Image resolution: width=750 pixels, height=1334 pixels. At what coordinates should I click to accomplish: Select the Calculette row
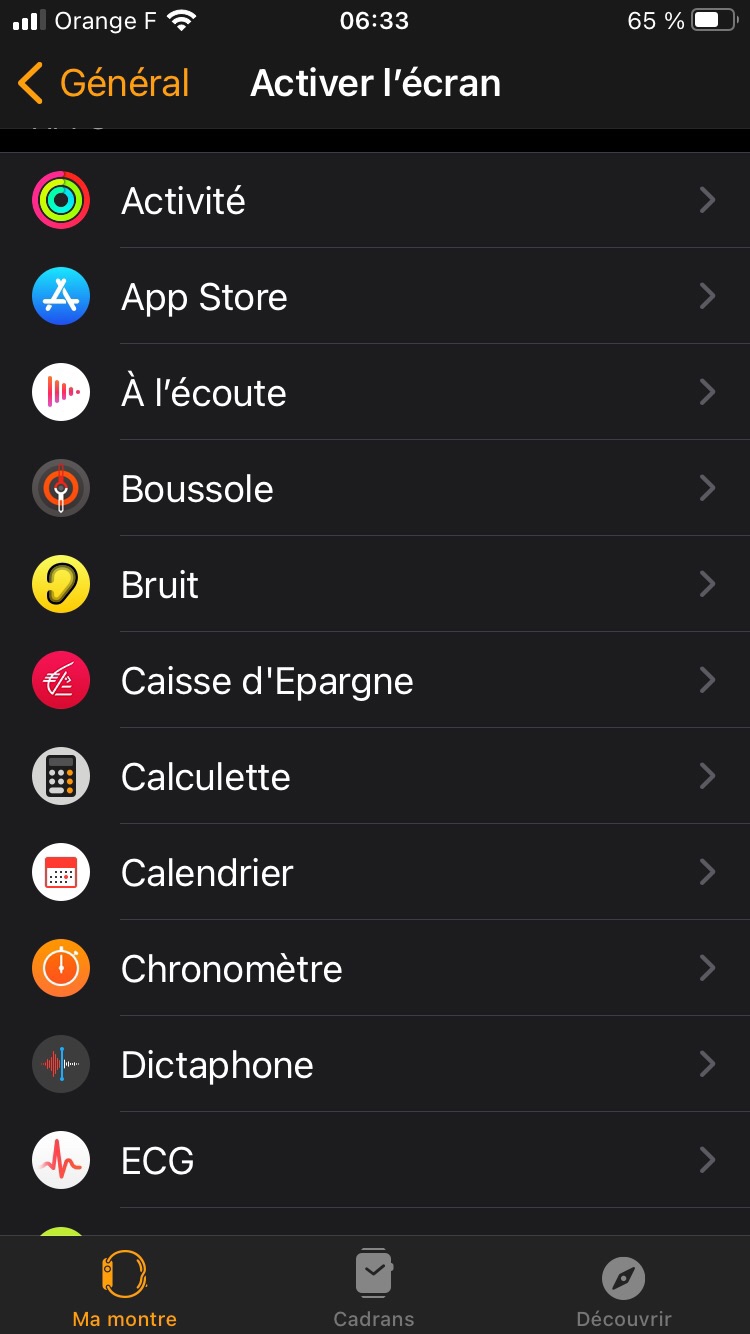pos(375,777)
